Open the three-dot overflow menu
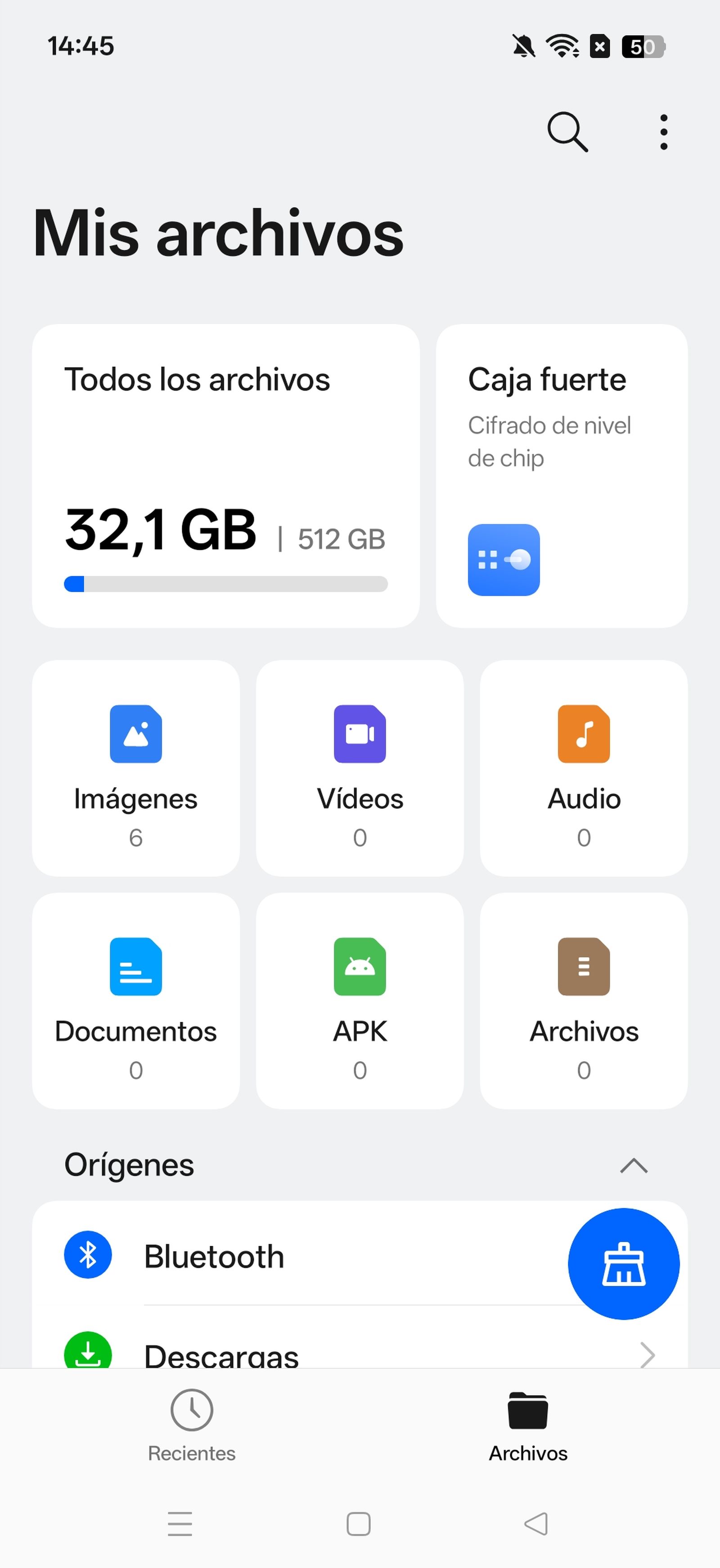The height and width of the screenshot is (1568, 720). [663, 132]
